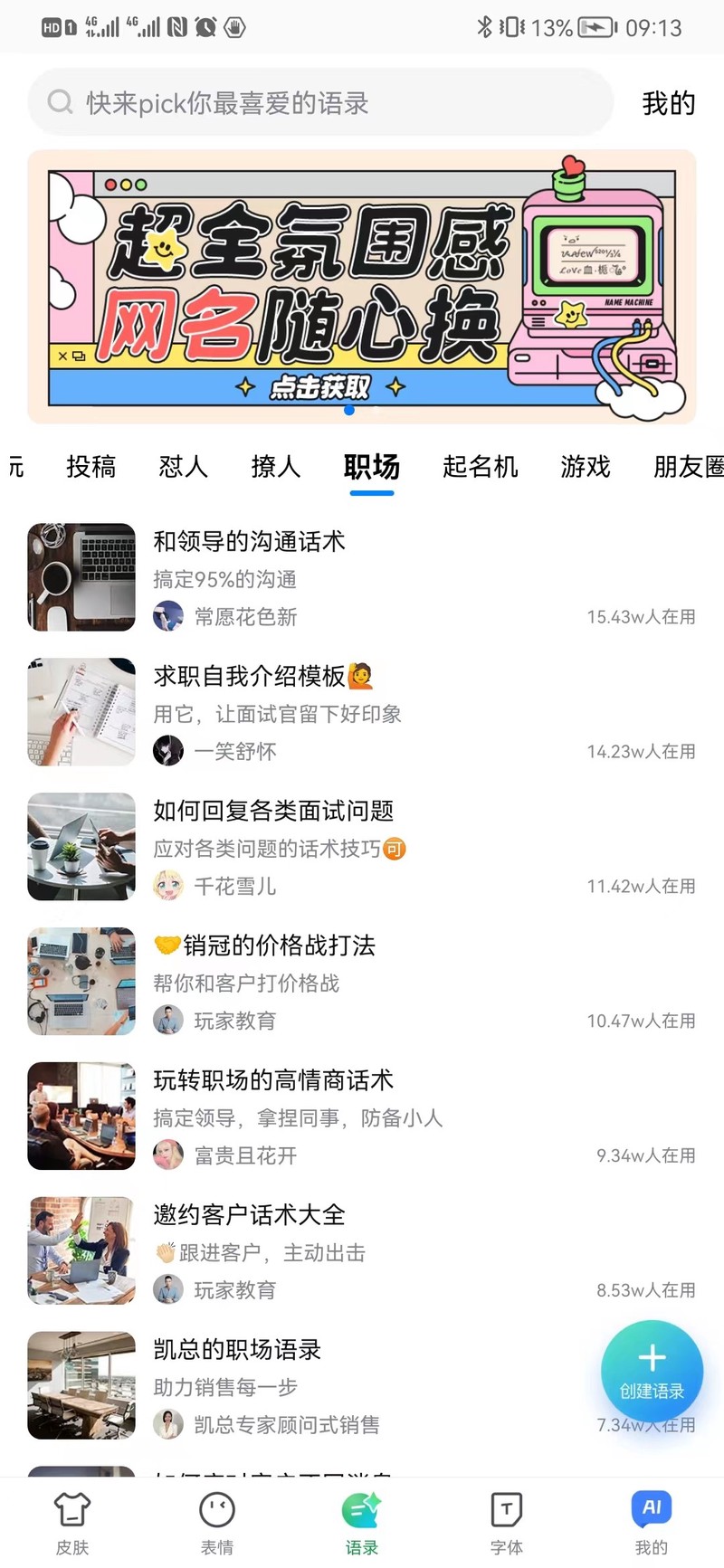
Task: Tap the search input field
Action: (x=317, y=102)
